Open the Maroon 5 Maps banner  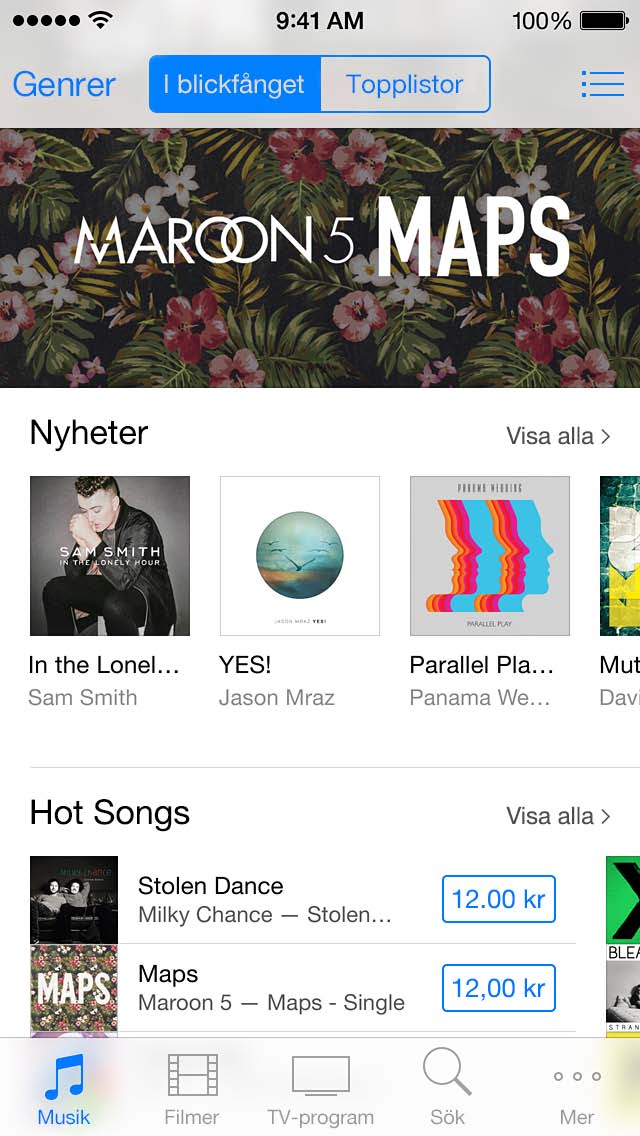(320, 258)
